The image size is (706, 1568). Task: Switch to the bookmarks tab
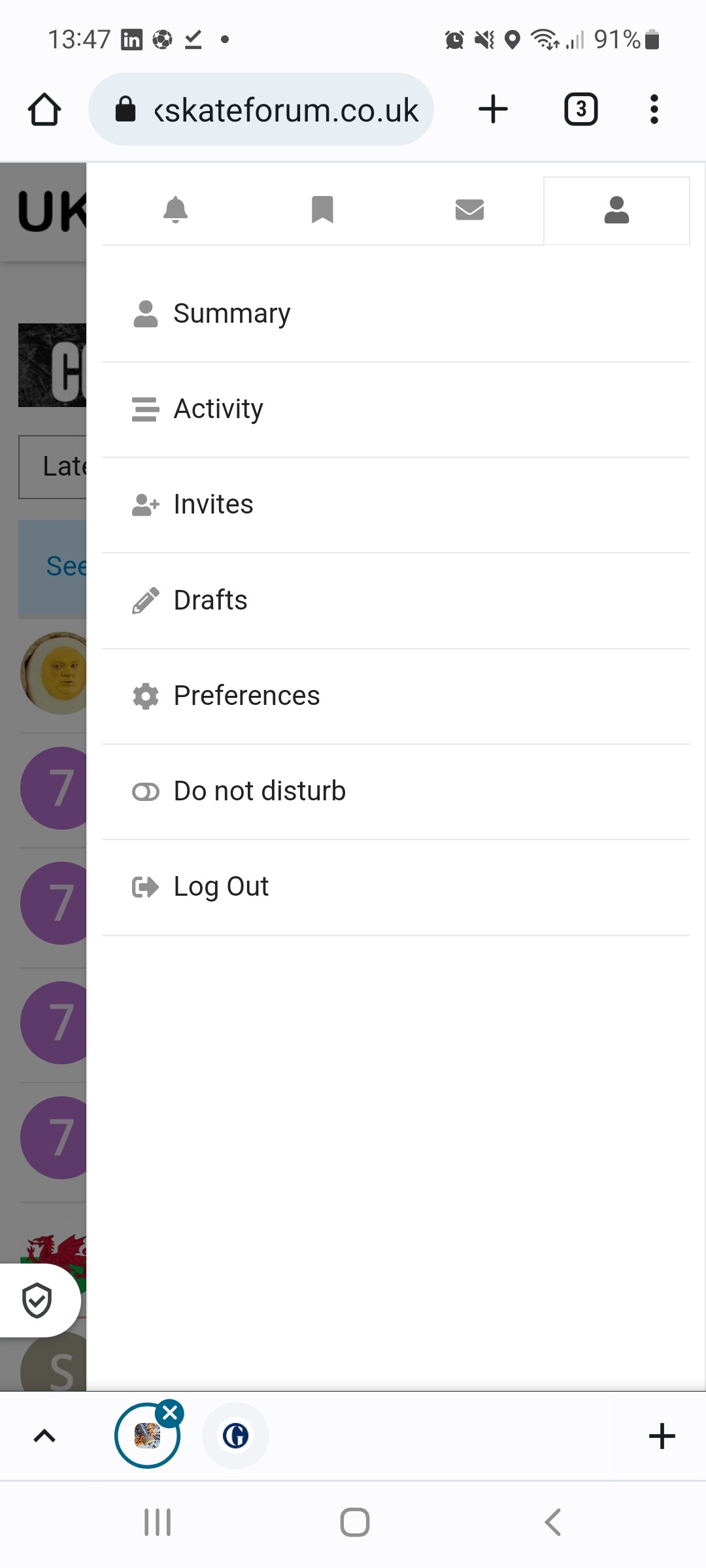click(x=322, y=210)
